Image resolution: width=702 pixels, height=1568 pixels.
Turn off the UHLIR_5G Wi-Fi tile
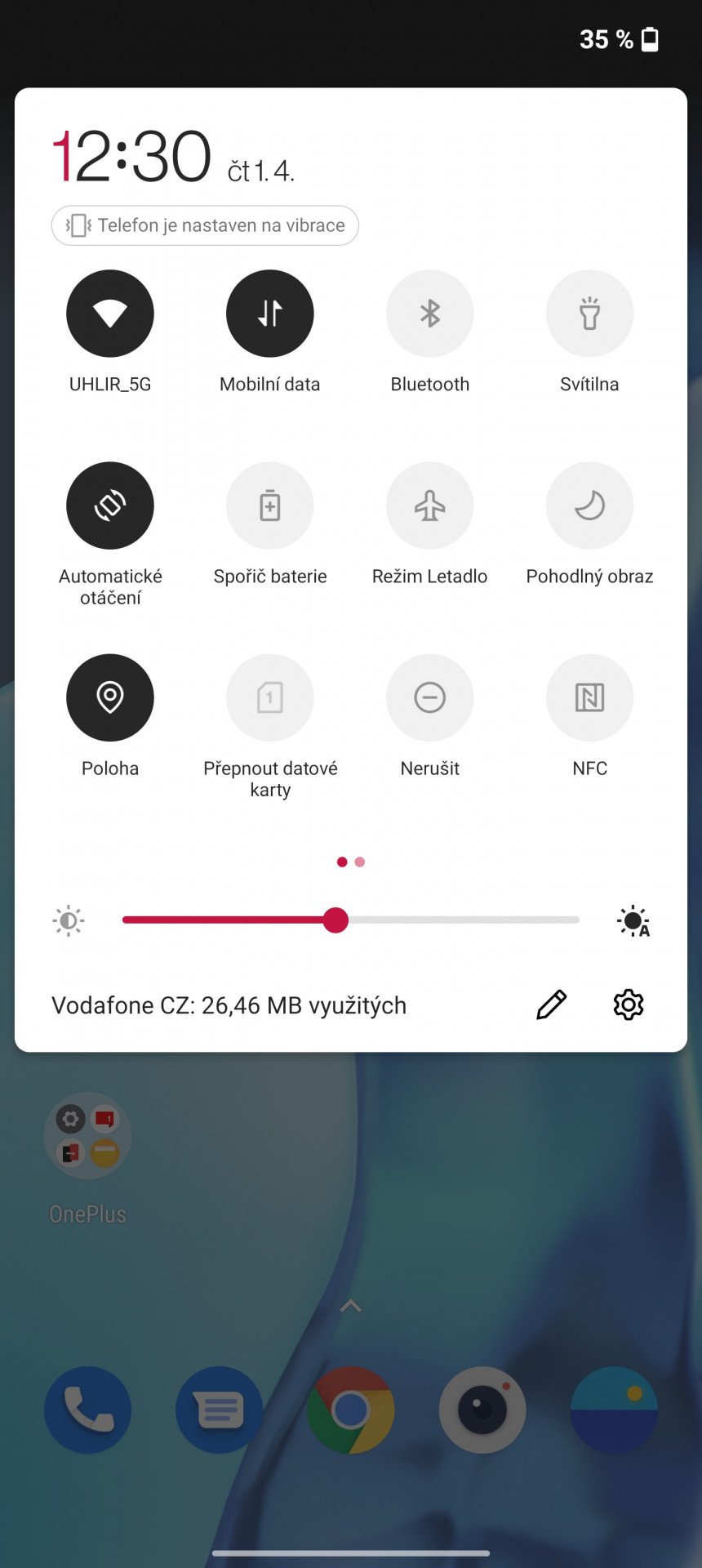tap(110, 314)
